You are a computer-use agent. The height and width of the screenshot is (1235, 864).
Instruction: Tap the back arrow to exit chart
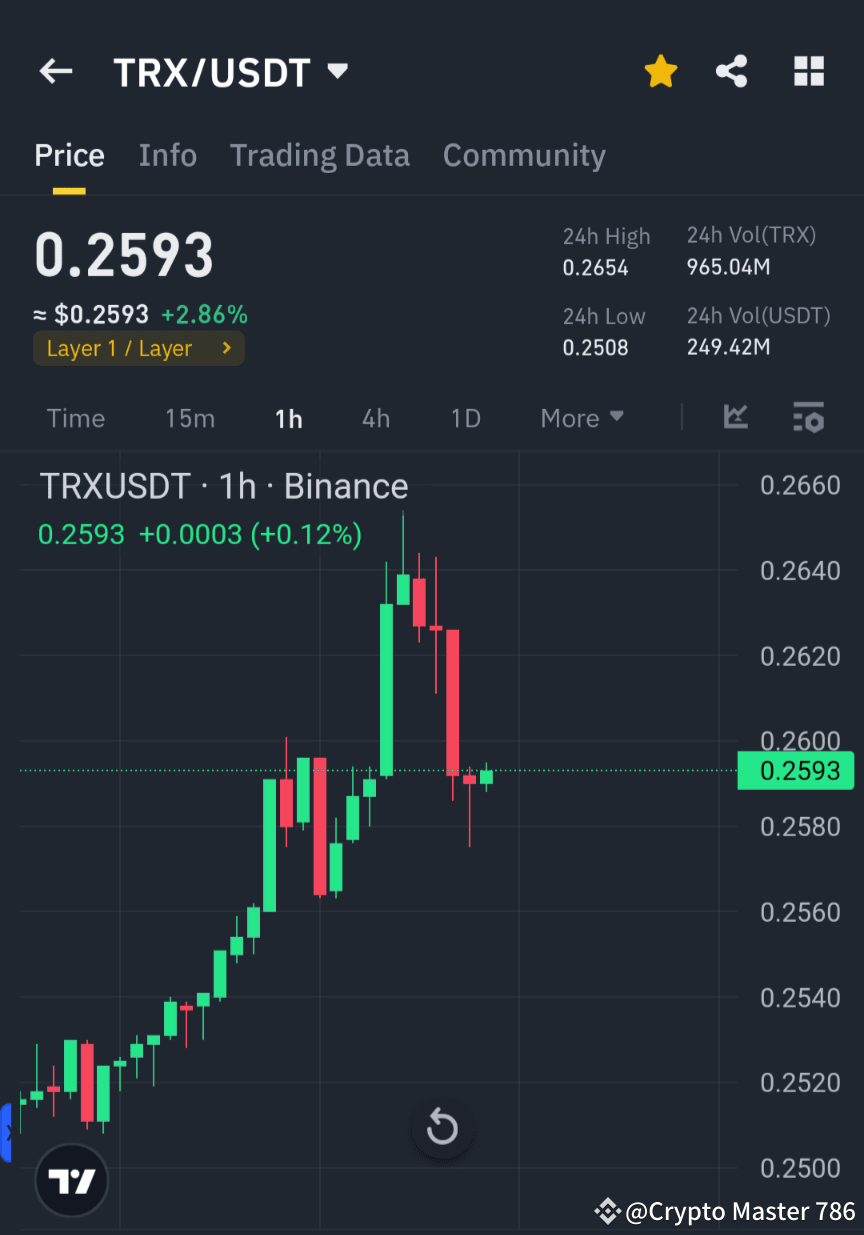pos(56,71)
